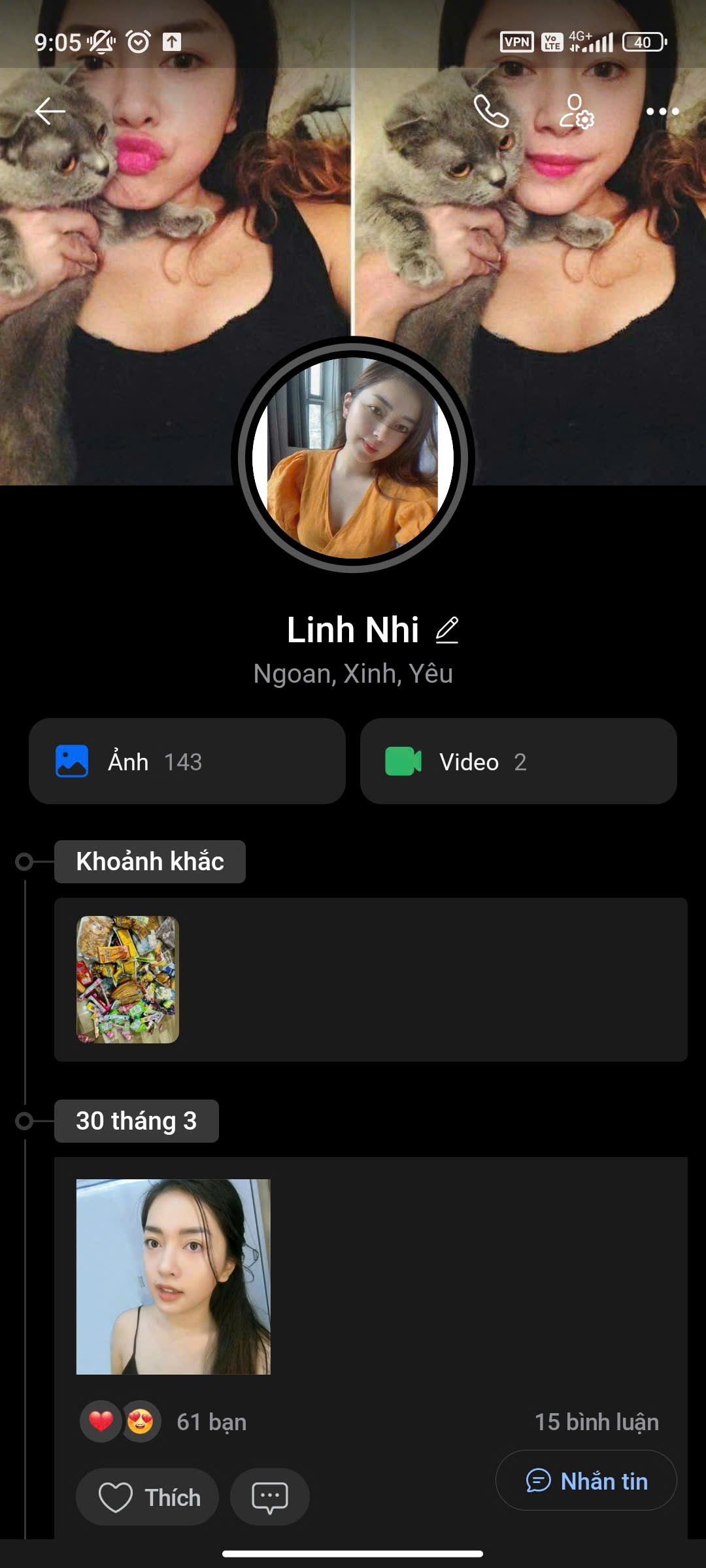The image size is (706, 1568).
Task: Open the 15 bình luận comments
Action: 596,1422
